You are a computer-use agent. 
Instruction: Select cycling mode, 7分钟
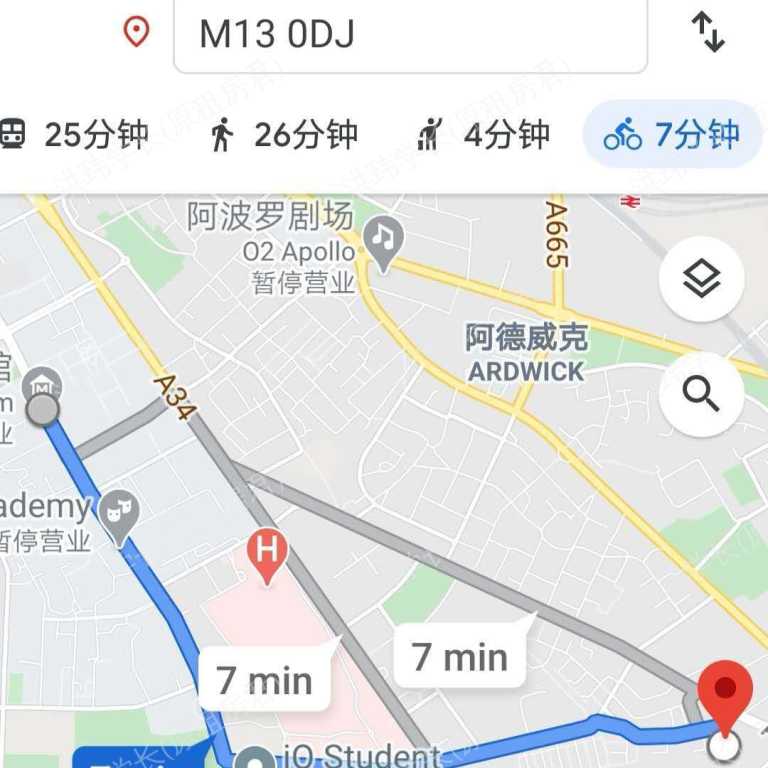[671, 134]
